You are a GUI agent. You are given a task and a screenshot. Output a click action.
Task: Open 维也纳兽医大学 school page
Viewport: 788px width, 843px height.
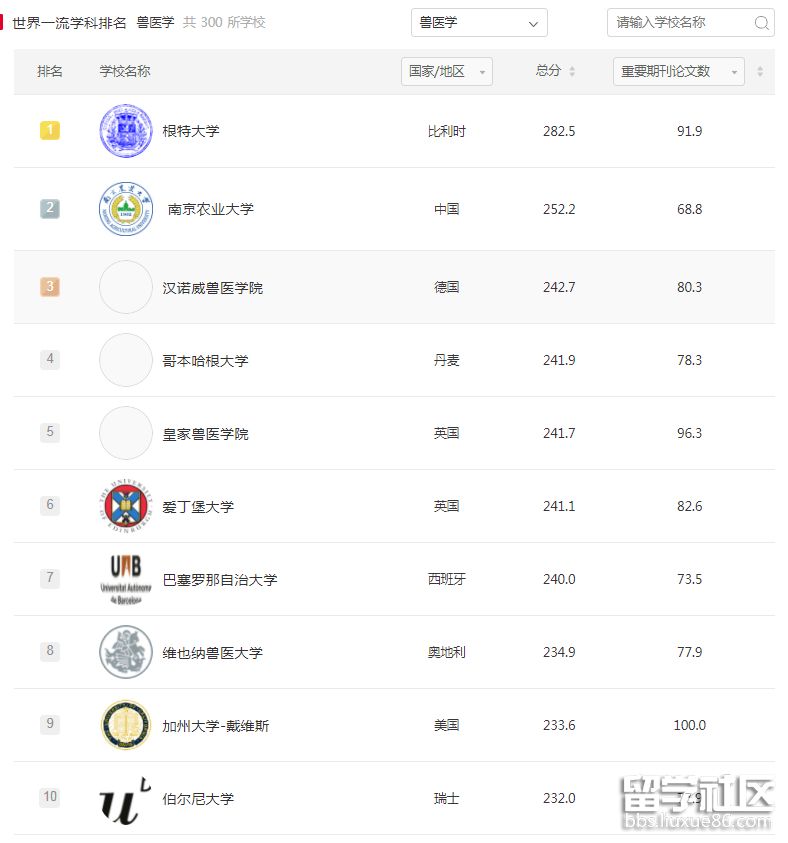[212, 652]
